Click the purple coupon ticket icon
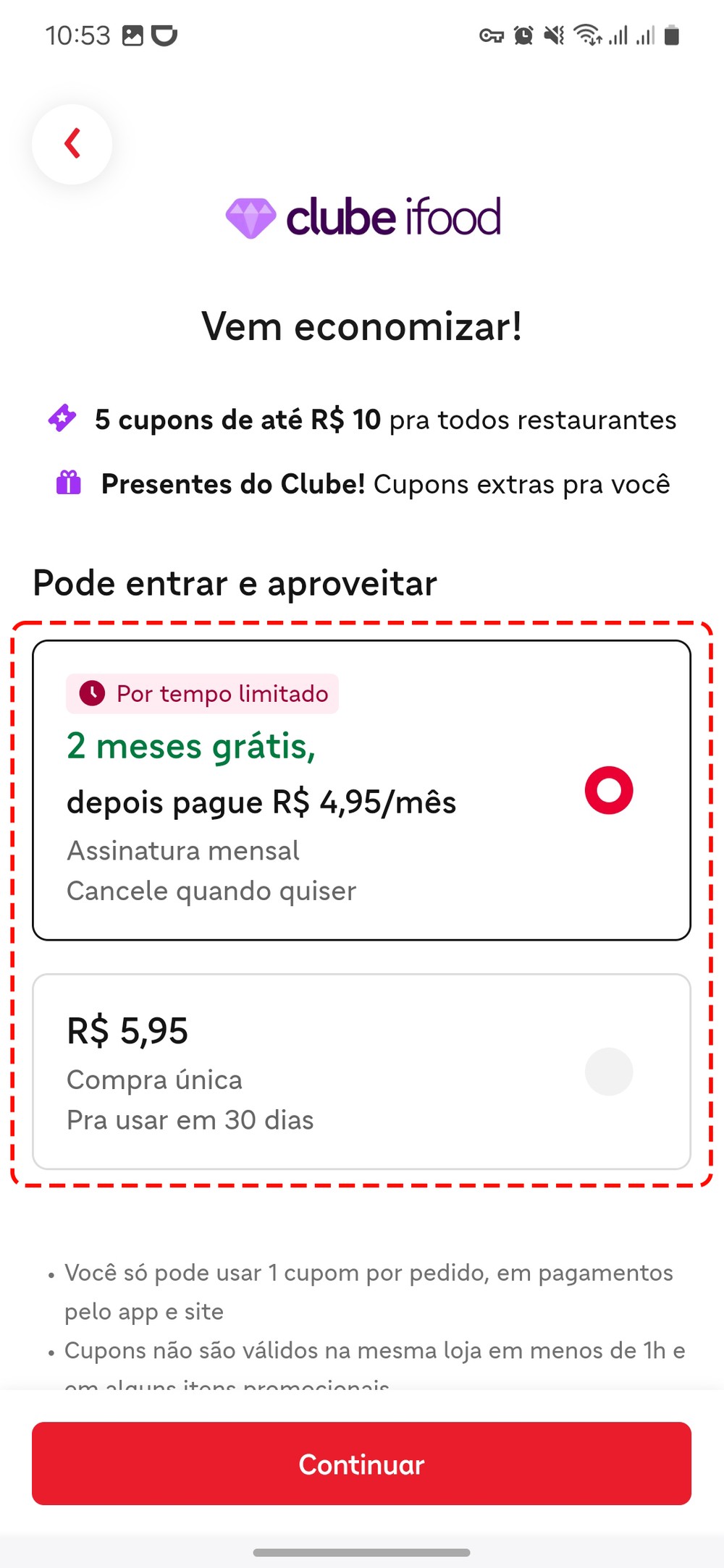This screenshot has width=724, height=1568. click(x=62, y=418)
